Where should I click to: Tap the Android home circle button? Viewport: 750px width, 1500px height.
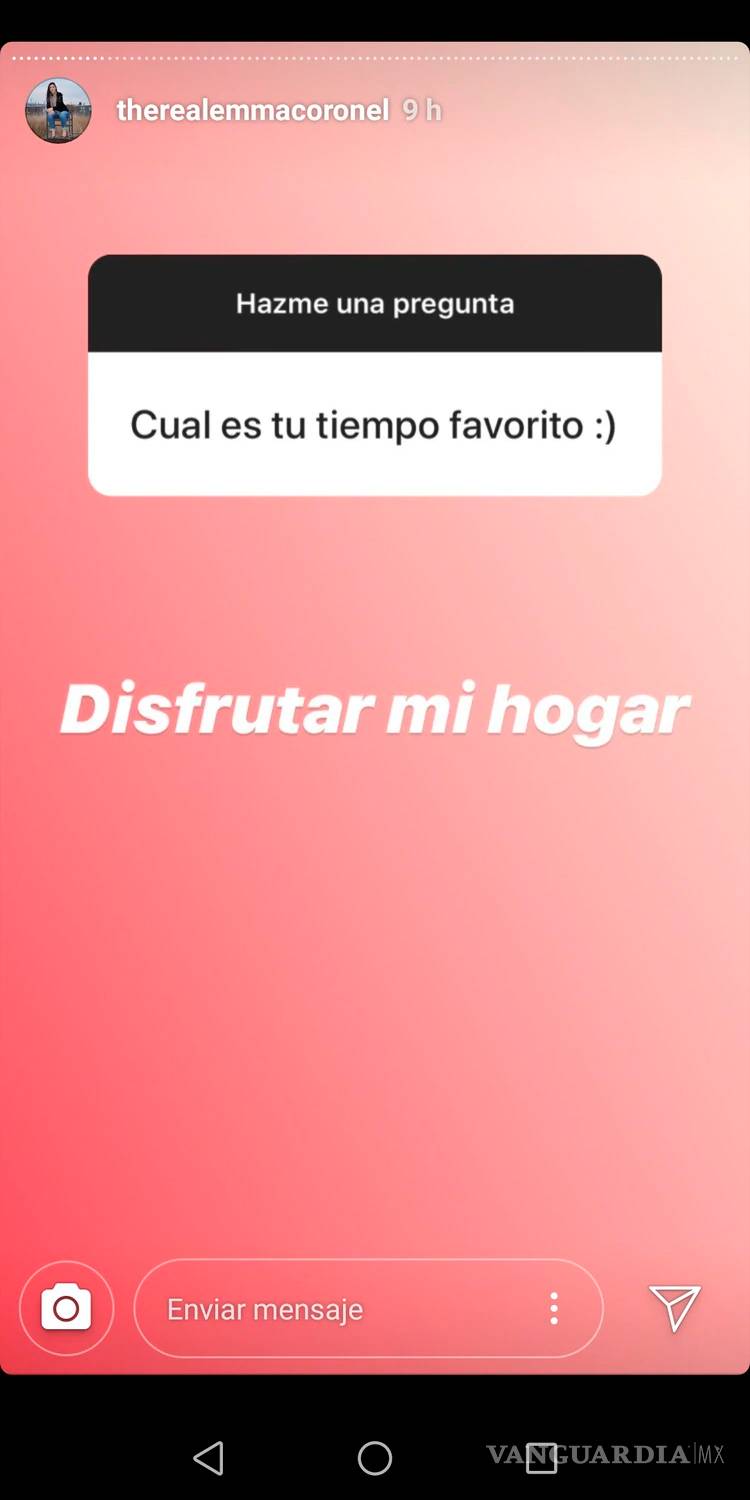pyautogui.click(x=375, y=1459)
